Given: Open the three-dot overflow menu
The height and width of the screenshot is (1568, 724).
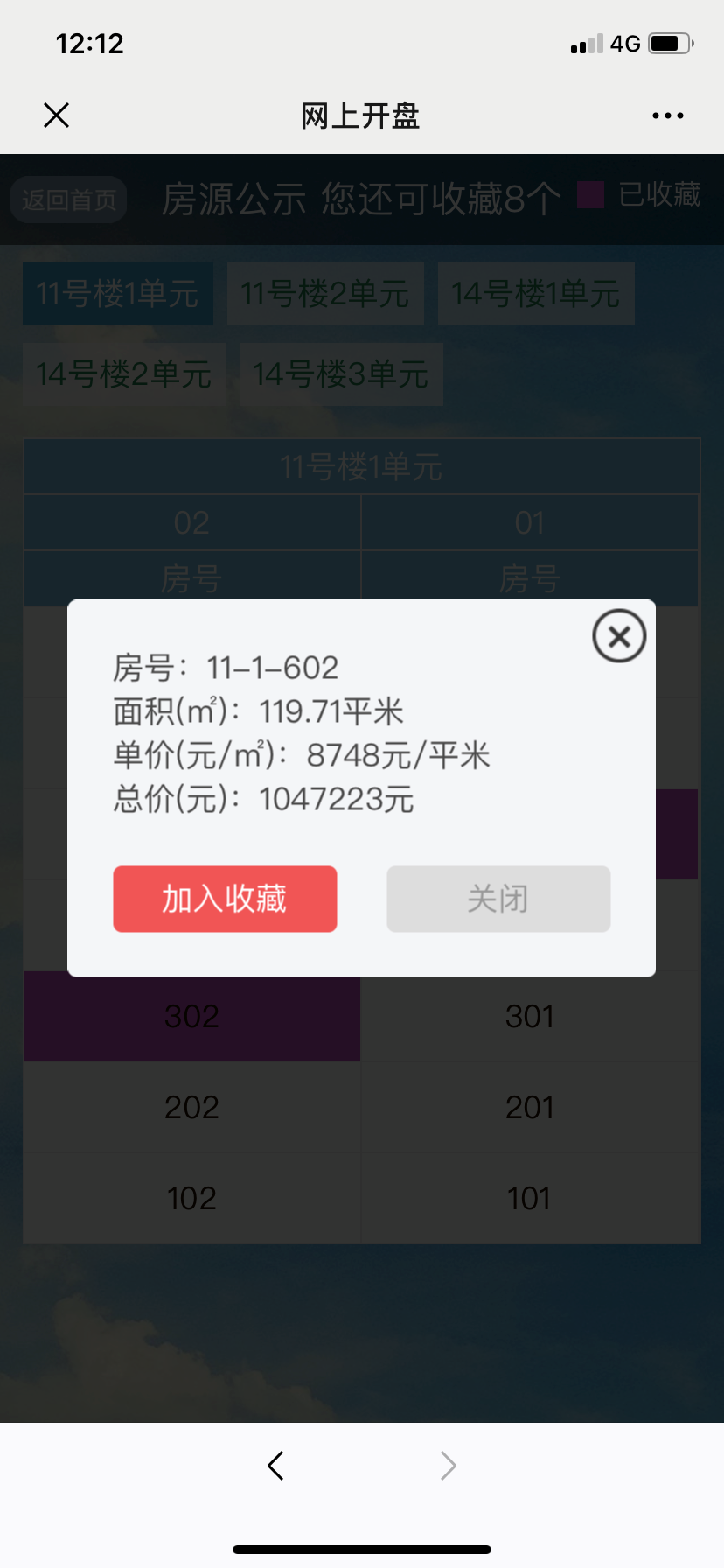Looking at the screenshot, I should coord(668,115).
